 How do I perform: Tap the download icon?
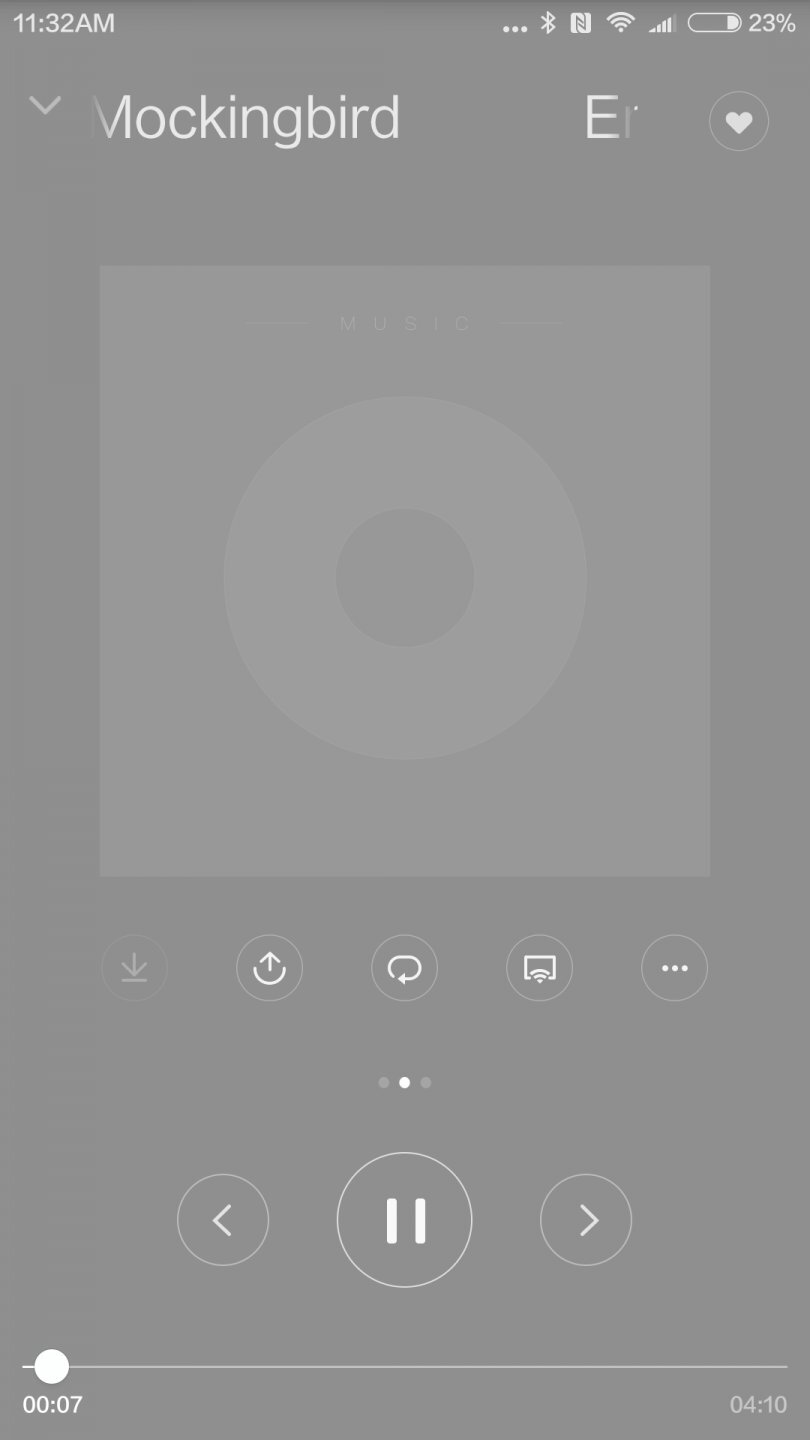click(134, 968)
